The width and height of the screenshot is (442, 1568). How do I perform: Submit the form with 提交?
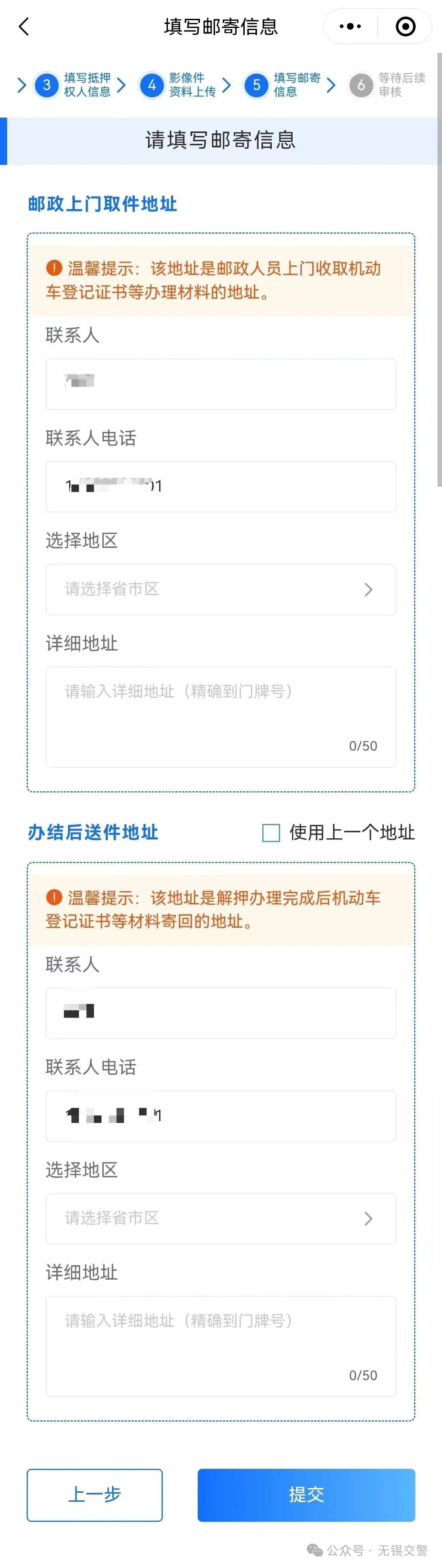pyautogui.click(x=306, y=1494)
